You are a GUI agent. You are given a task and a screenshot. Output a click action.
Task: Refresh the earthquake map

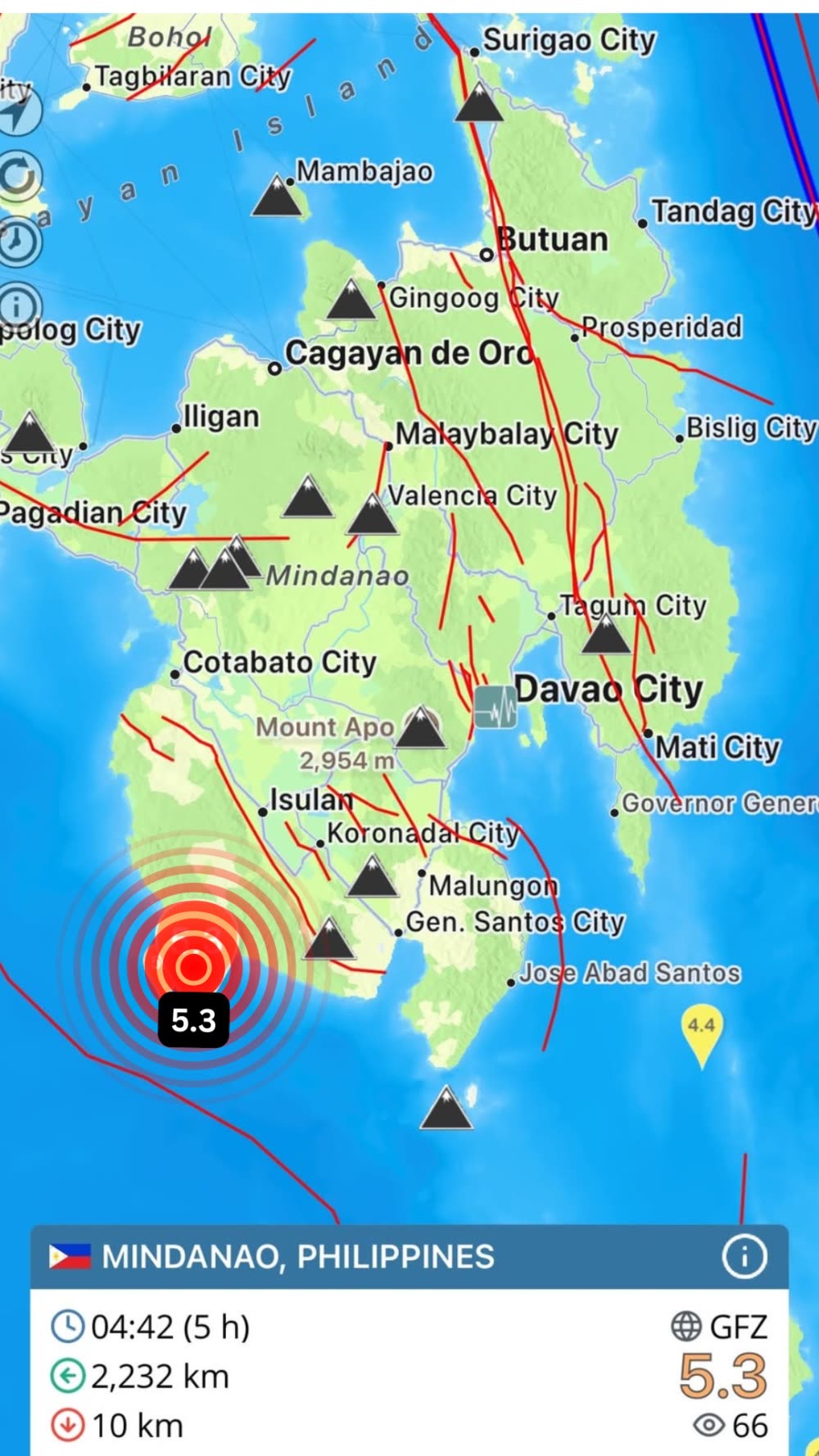pyautogui.click(x=18, y=176)
